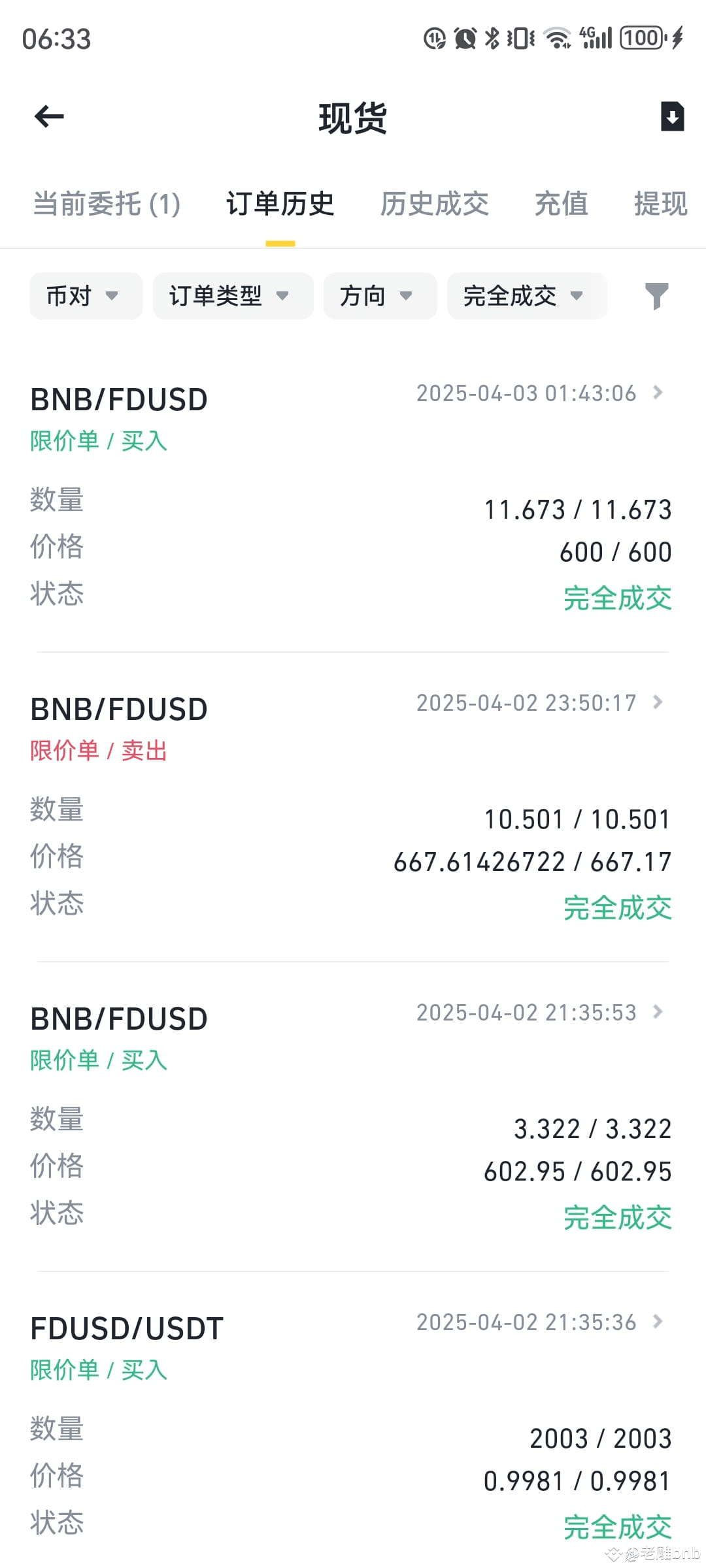Change the 完全成交 status filter
The height and width of the screenshot is (1568, 706).
coord(526,296)
